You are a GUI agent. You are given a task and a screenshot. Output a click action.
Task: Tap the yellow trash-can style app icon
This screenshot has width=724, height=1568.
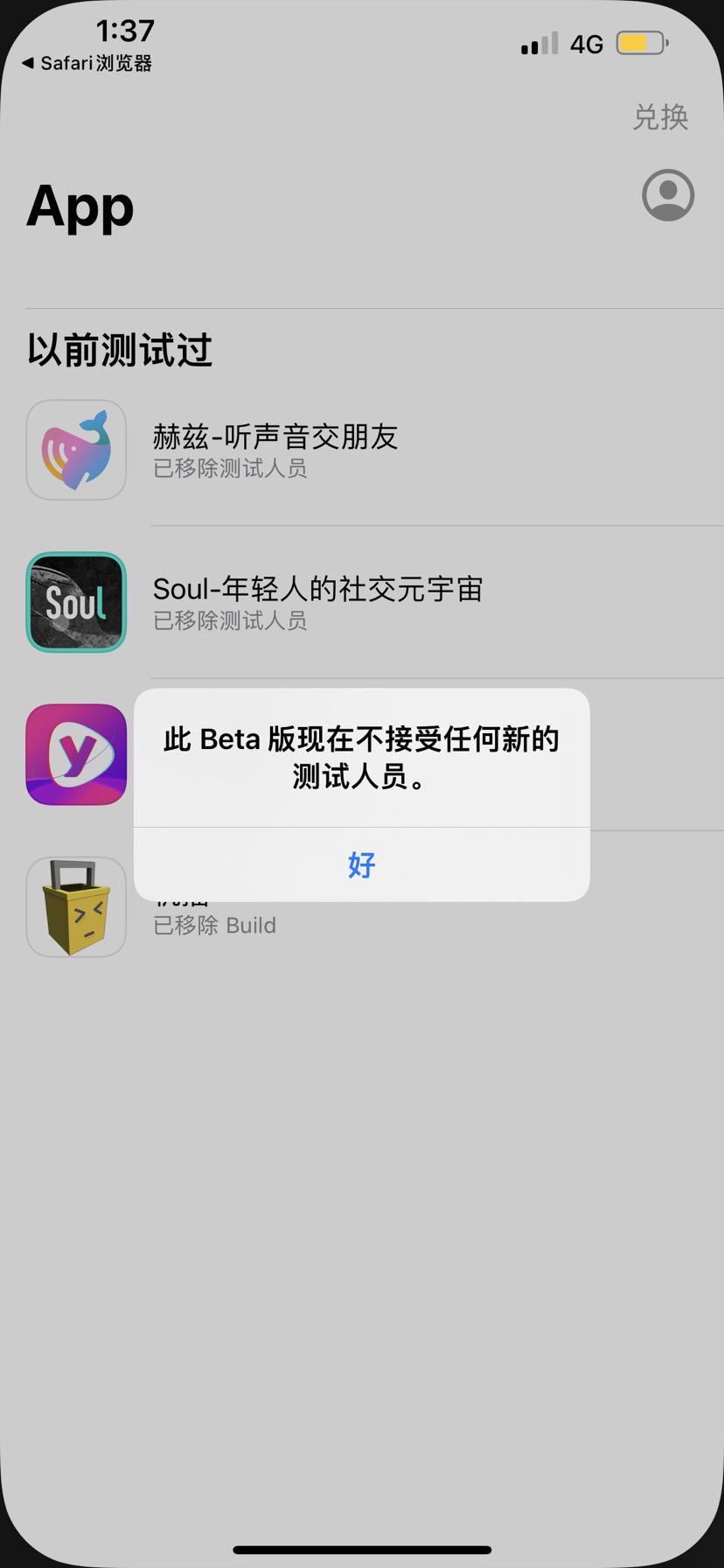pos(76,906)
